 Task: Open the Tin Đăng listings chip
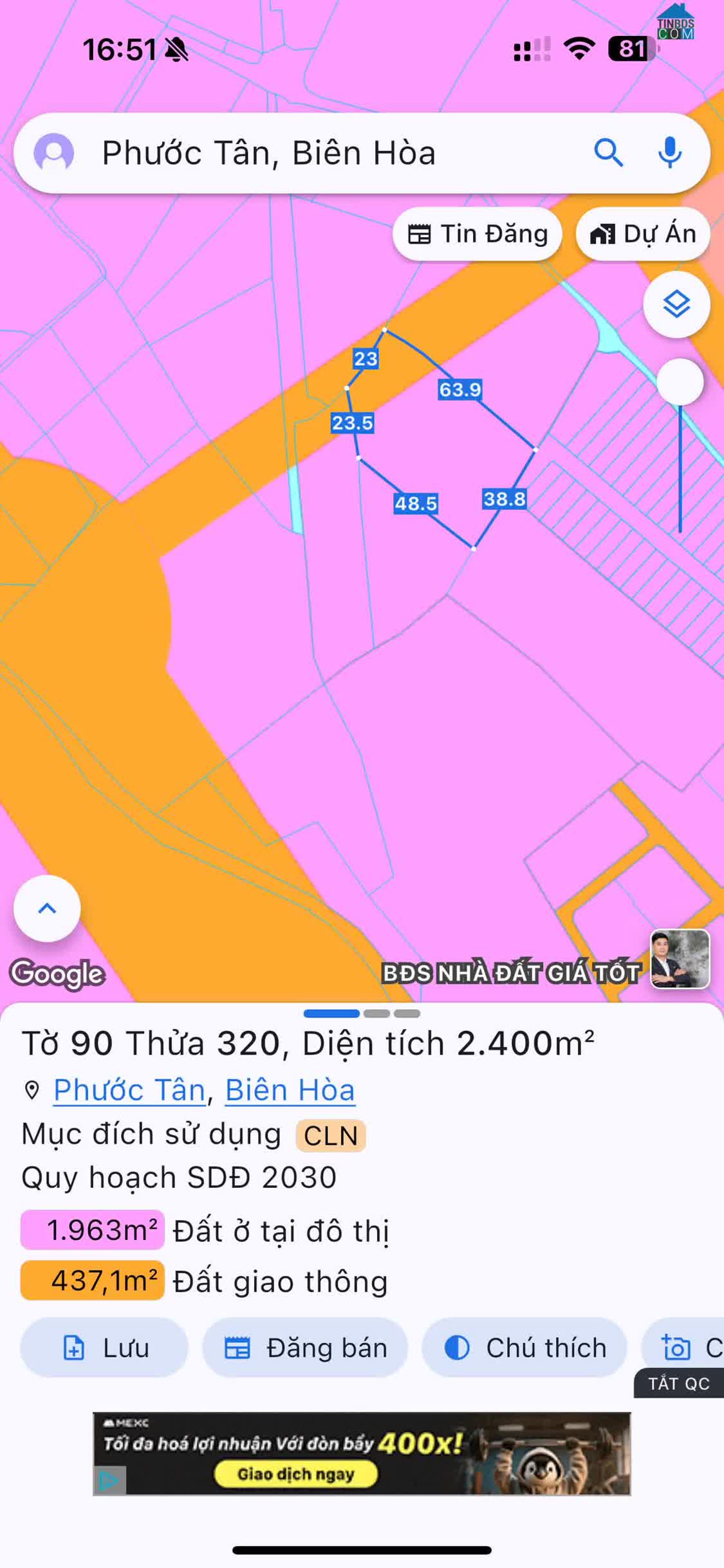478,234
